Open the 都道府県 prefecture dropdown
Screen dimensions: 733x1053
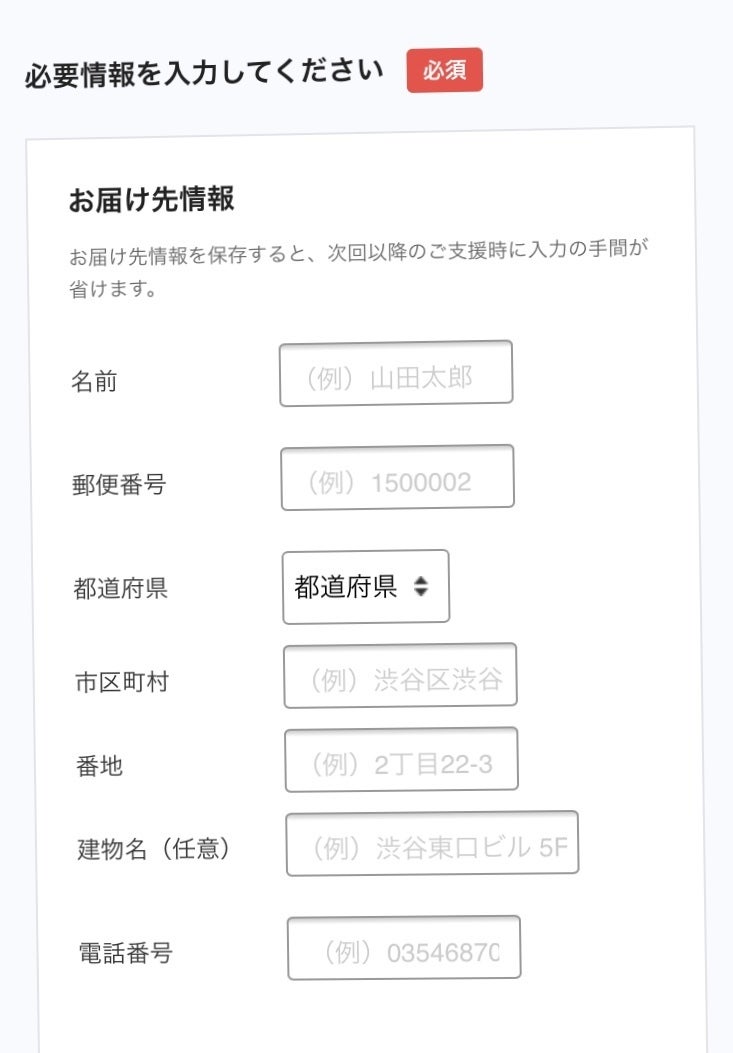[x=366, y=587]
